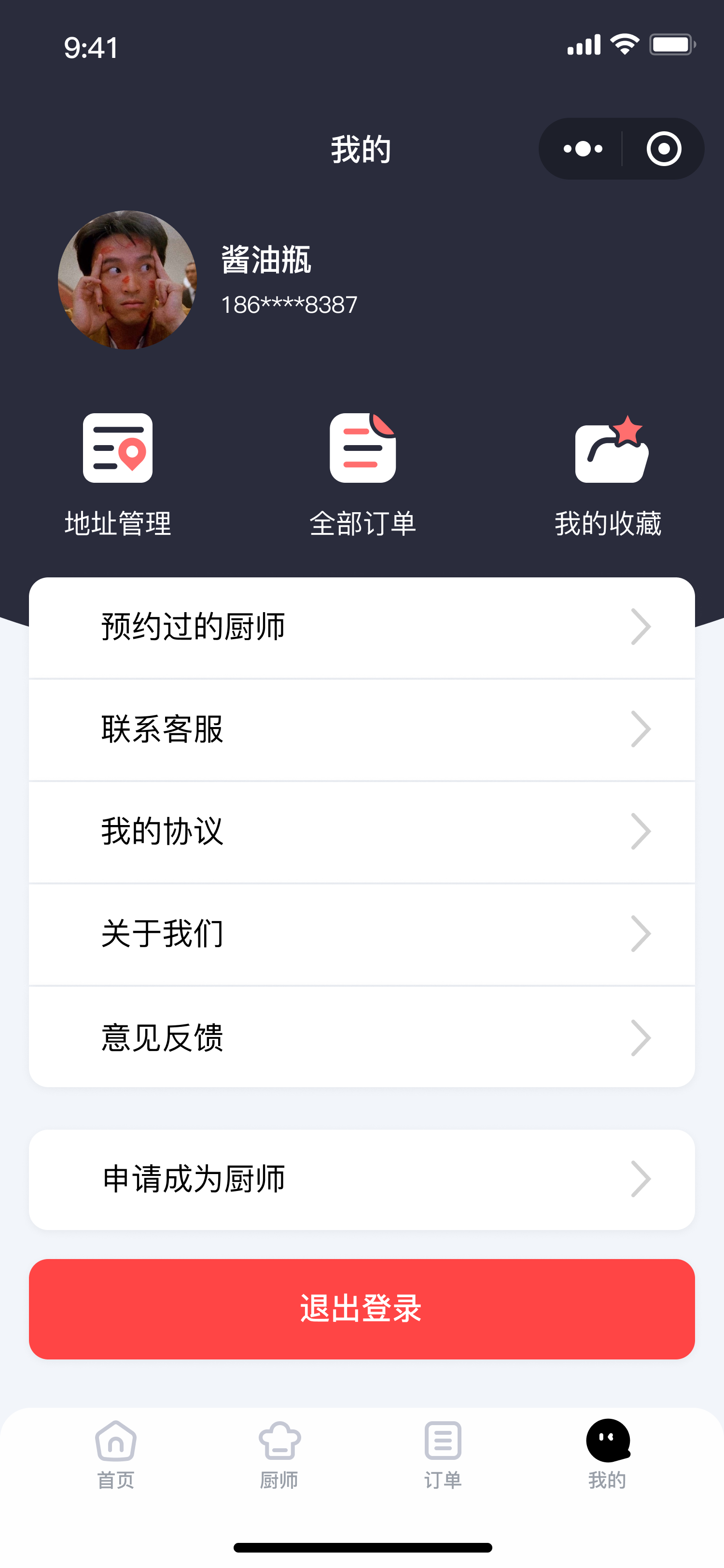This screenshot has width=724, height=1568.
Task: Go to 关于我们 about page
Action: 362,934
